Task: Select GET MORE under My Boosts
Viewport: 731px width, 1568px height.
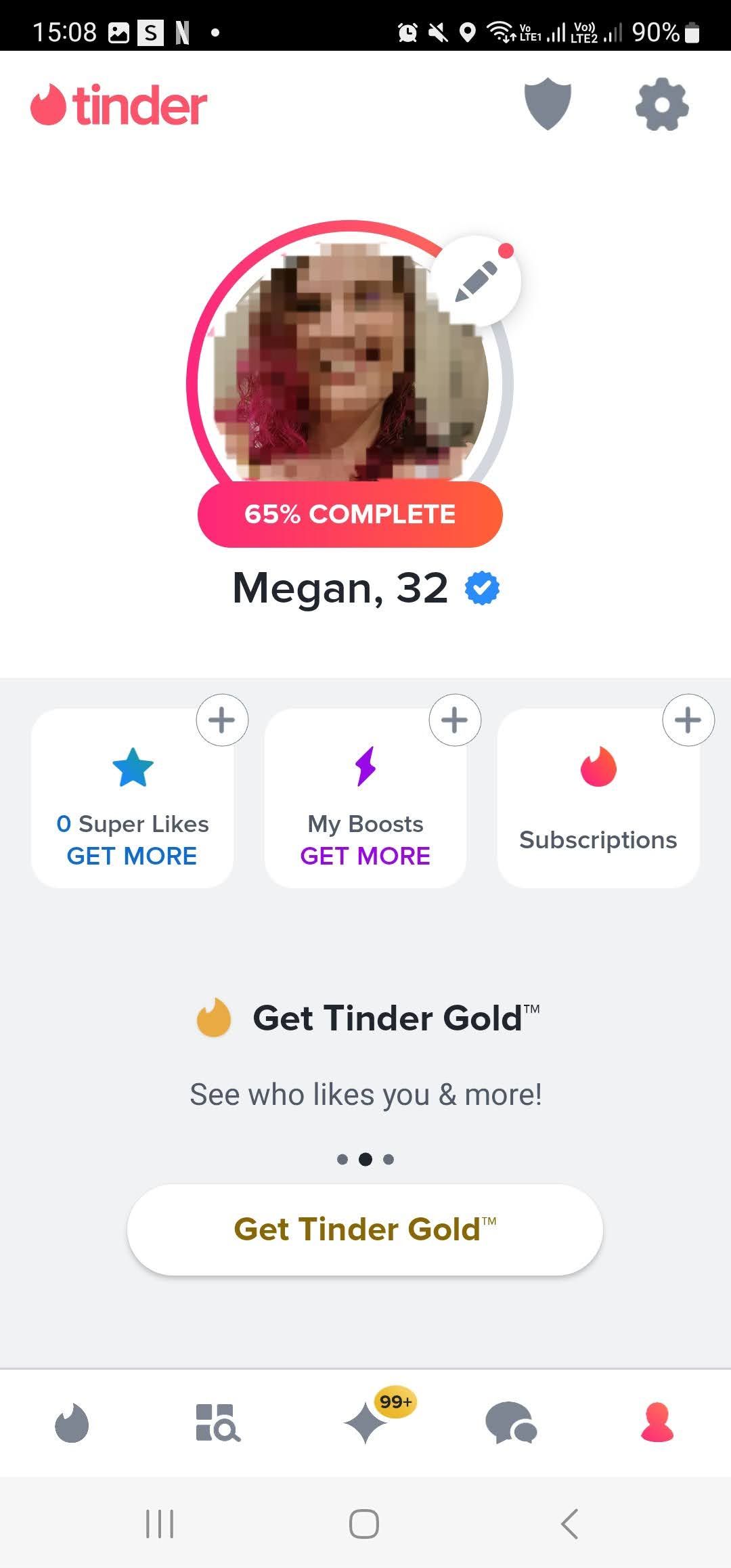Action: [365, 855]
